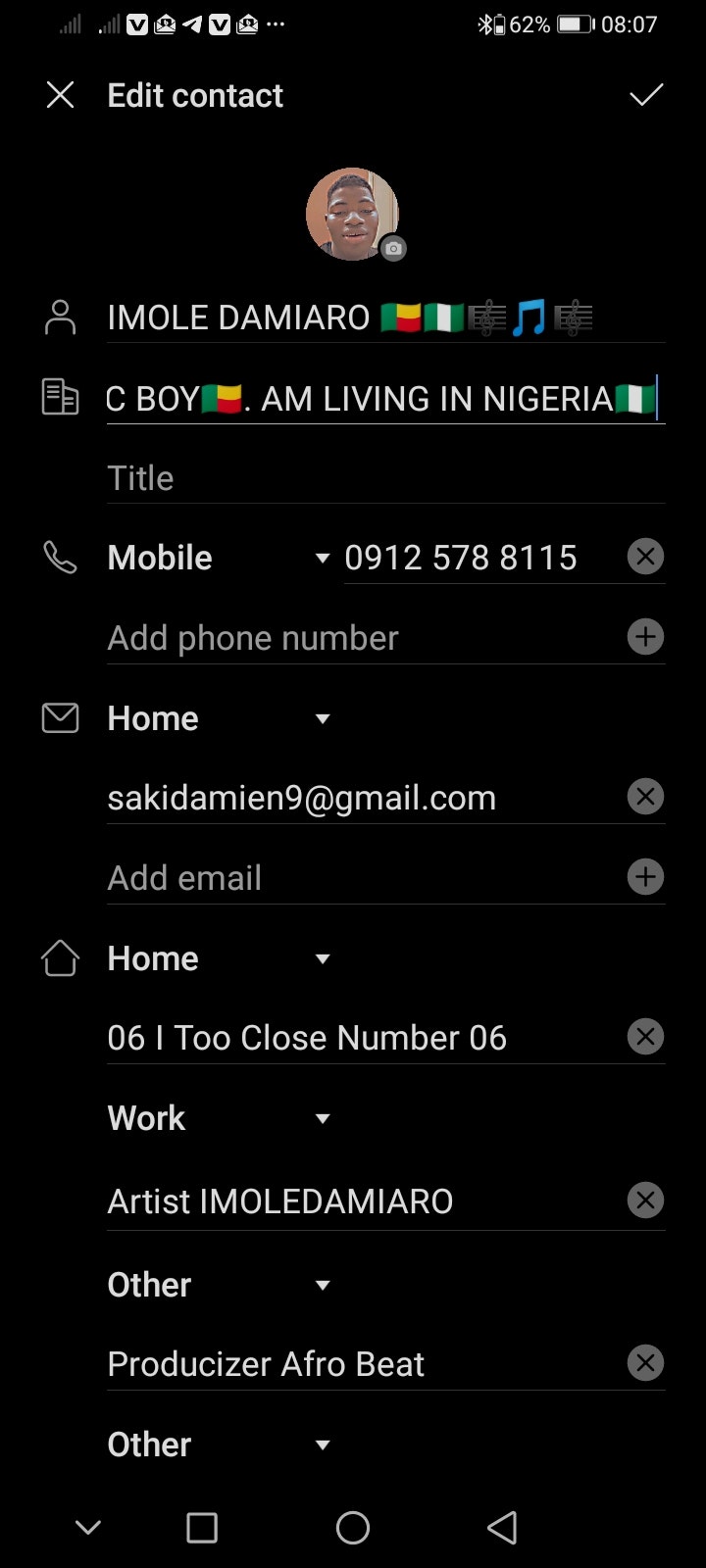This screenshot has height=1568, width=706.
Task: Open the Mobile phone type dropdown
Action: pyautogui.click(x=322, y=558)
